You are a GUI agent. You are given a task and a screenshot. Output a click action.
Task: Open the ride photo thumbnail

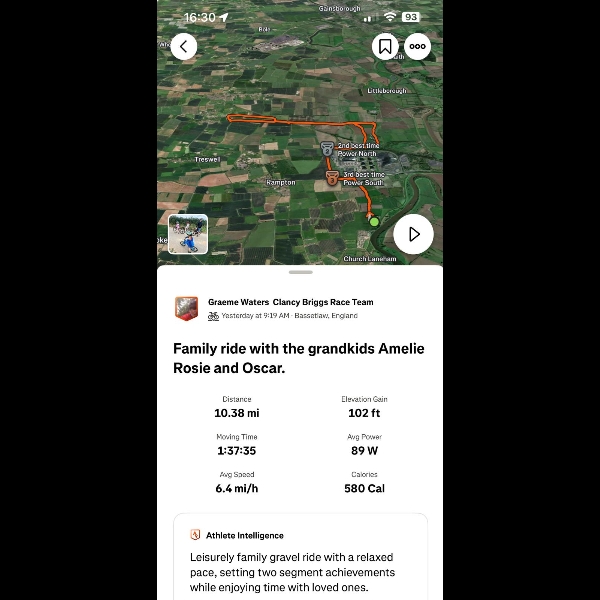188,234
